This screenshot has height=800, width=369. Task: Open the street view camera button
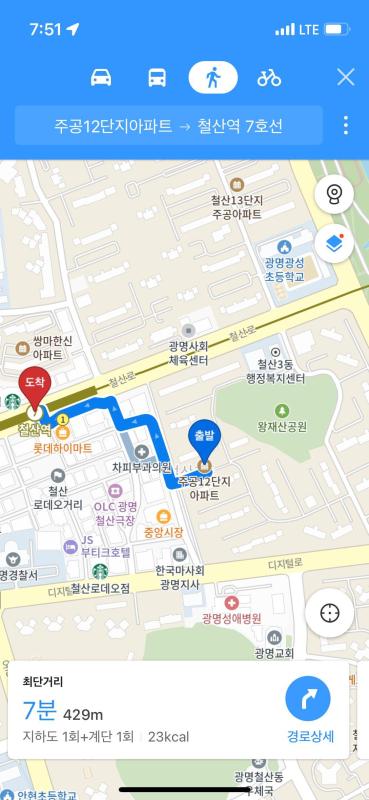click(334, 194)
